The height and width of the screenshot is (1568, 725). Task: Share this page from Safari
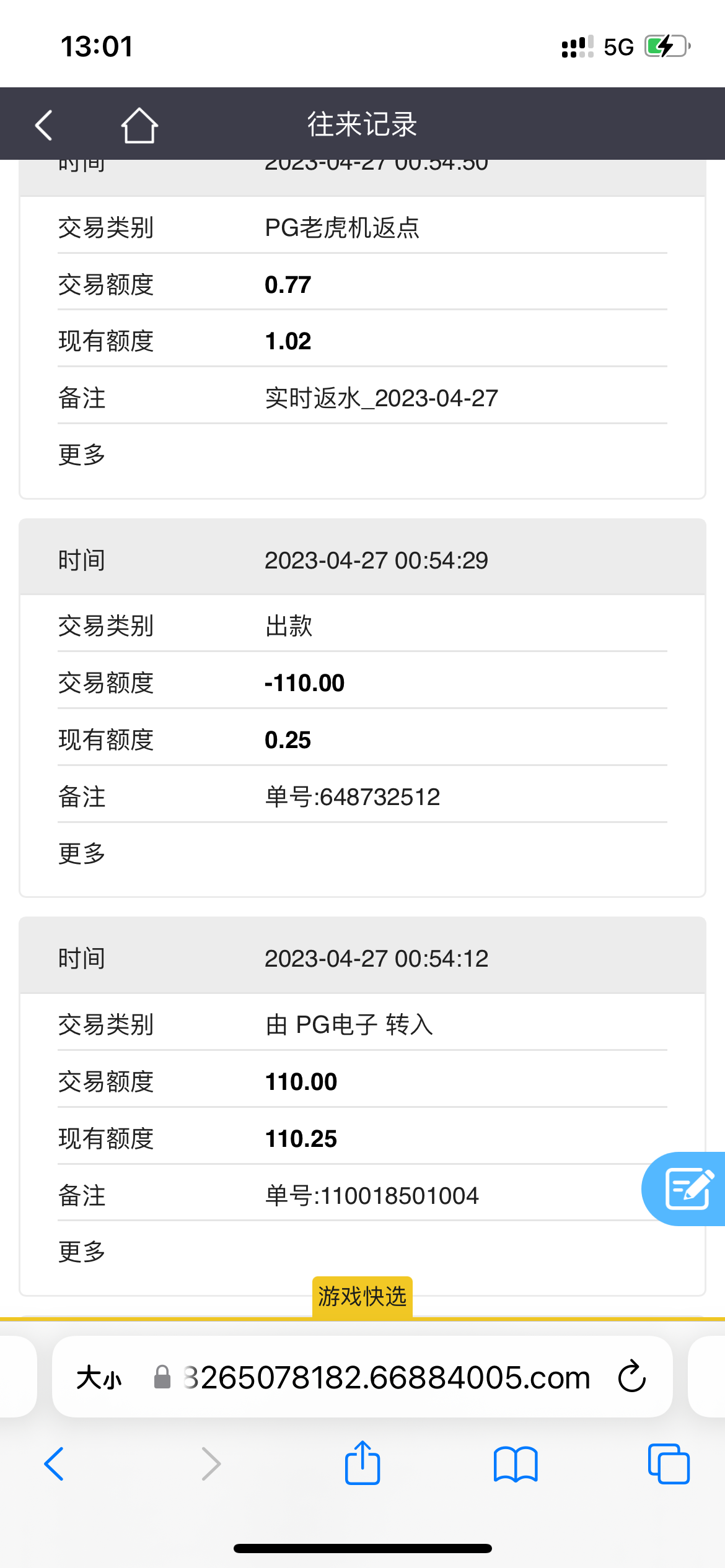pyautogui.click(x=362, y=1463)
